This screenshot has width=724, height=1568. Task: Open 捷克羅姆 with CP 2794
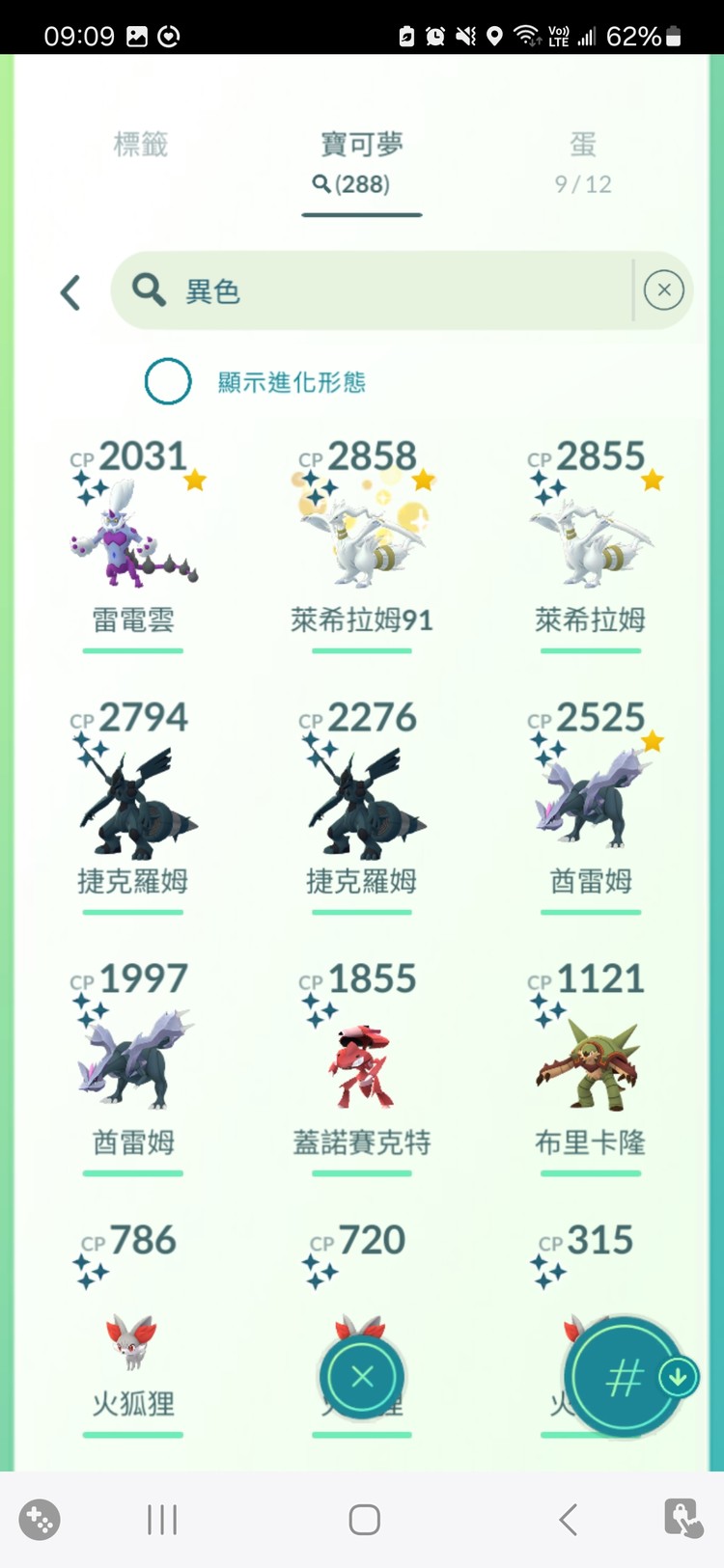pyautogui.click(x=133, y=803)
